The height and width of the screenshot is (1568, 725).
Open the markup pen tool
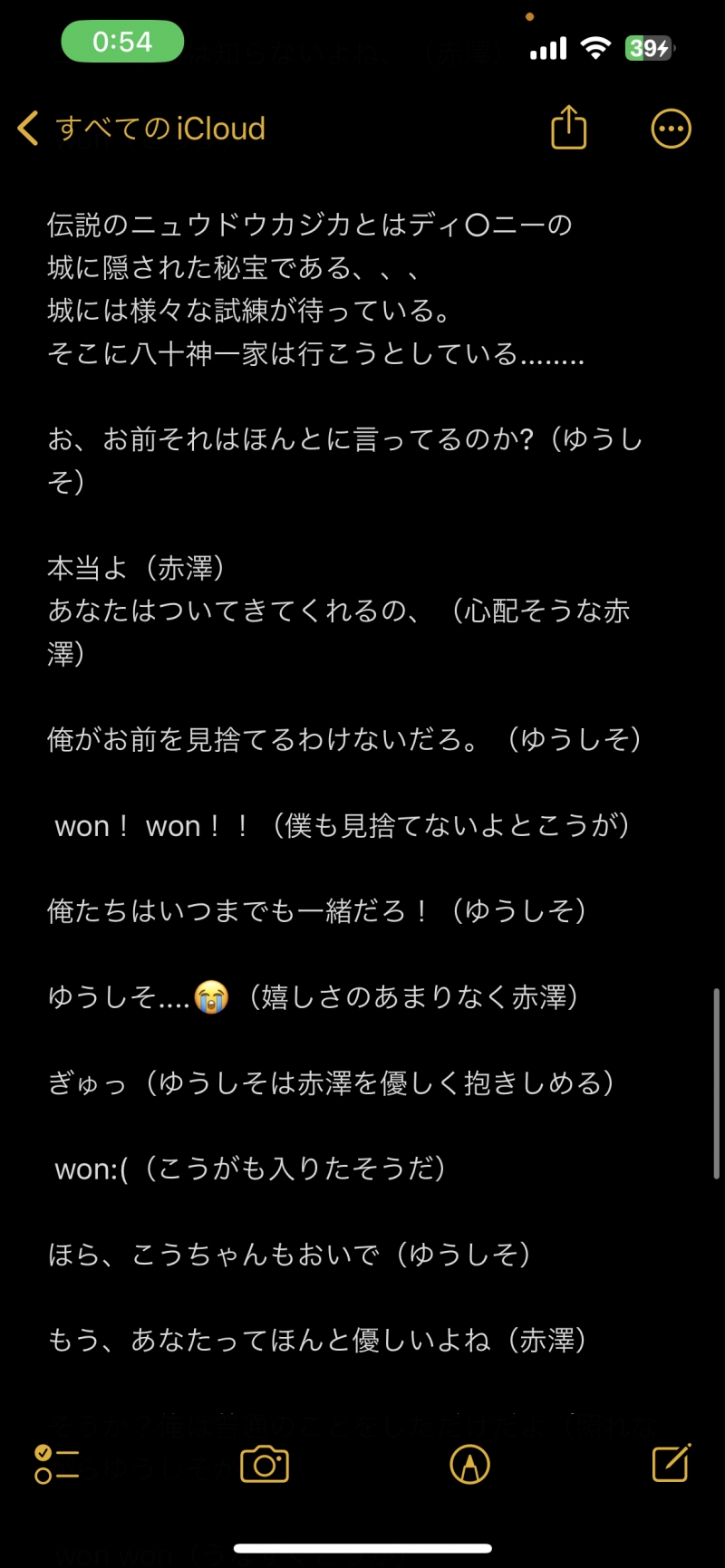tap(469, 1465)
